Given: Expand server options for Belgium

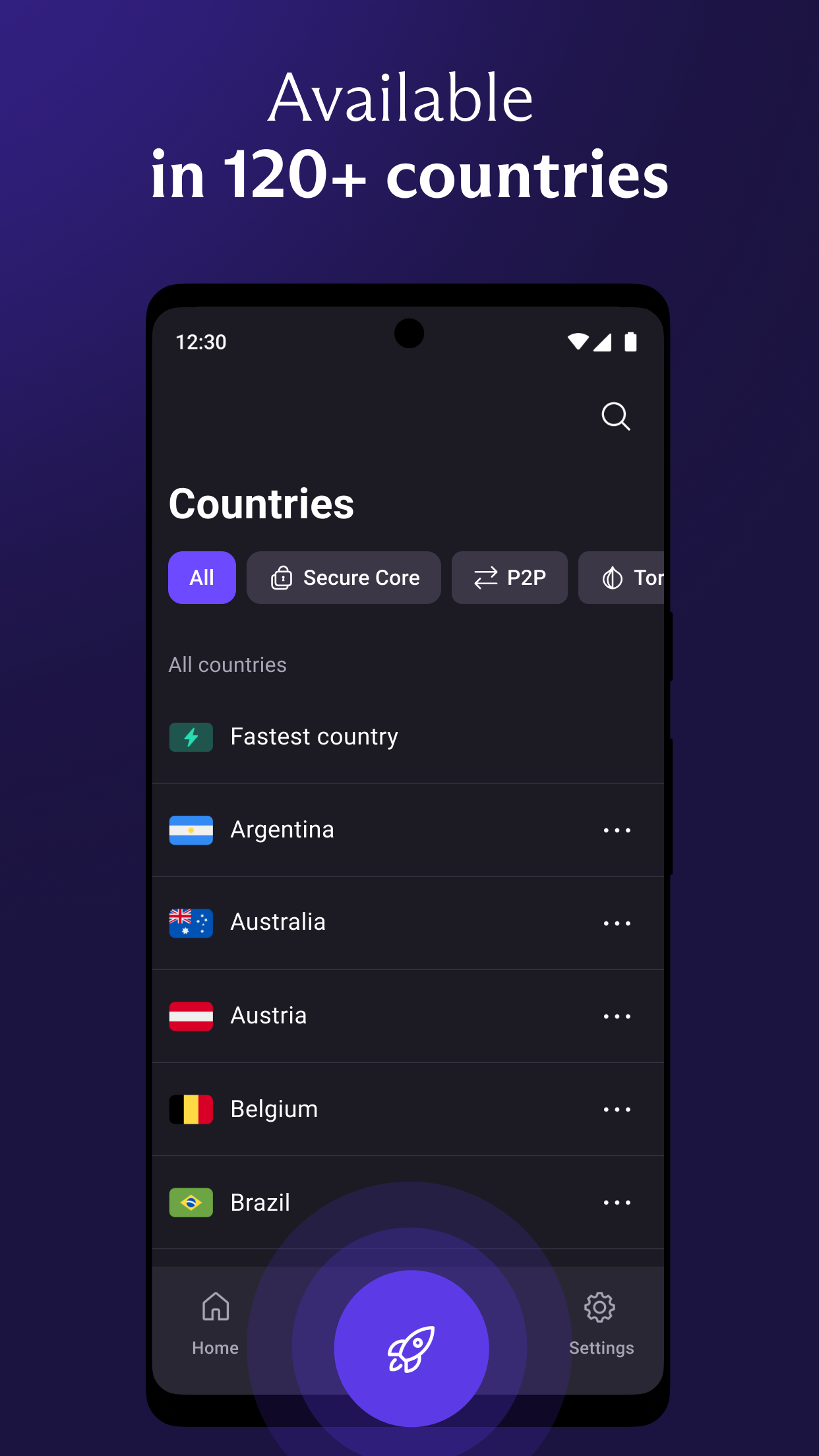Looking at the screenshot, I should tap(617, 1109).
